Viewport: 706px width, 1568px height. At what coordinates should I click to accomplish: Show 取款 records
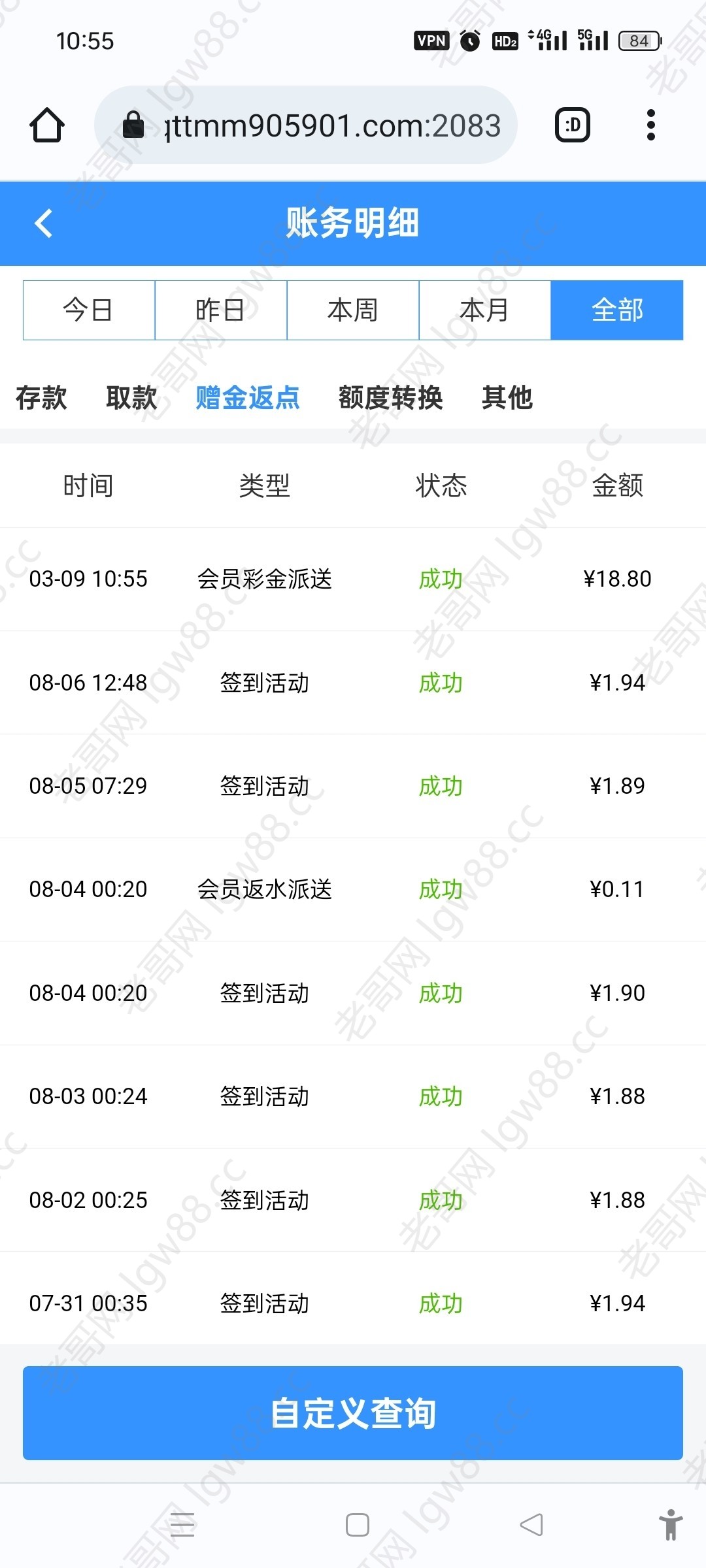click(x=131, y=398)
